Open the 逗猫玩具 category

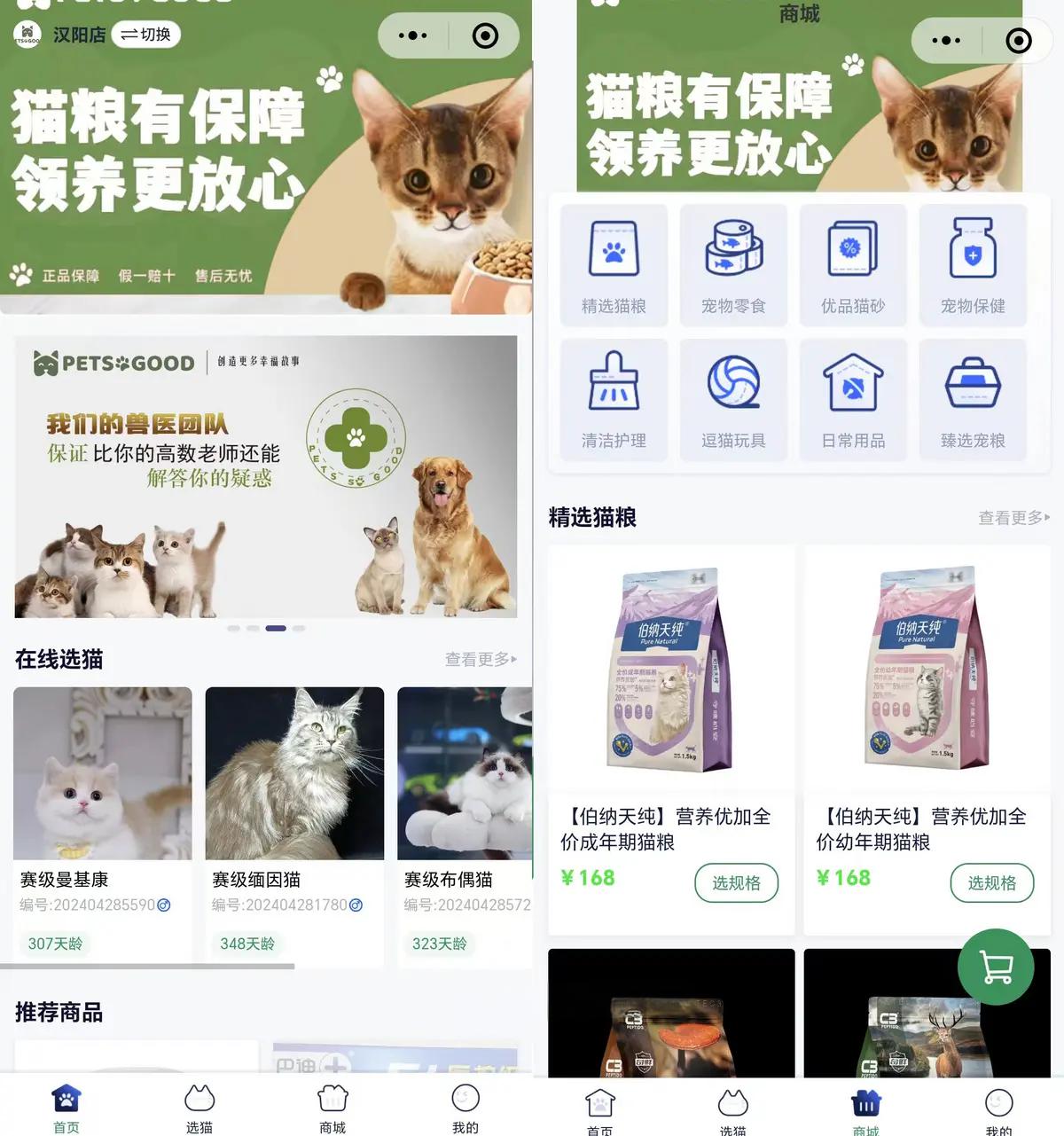[x=733, y=400]
